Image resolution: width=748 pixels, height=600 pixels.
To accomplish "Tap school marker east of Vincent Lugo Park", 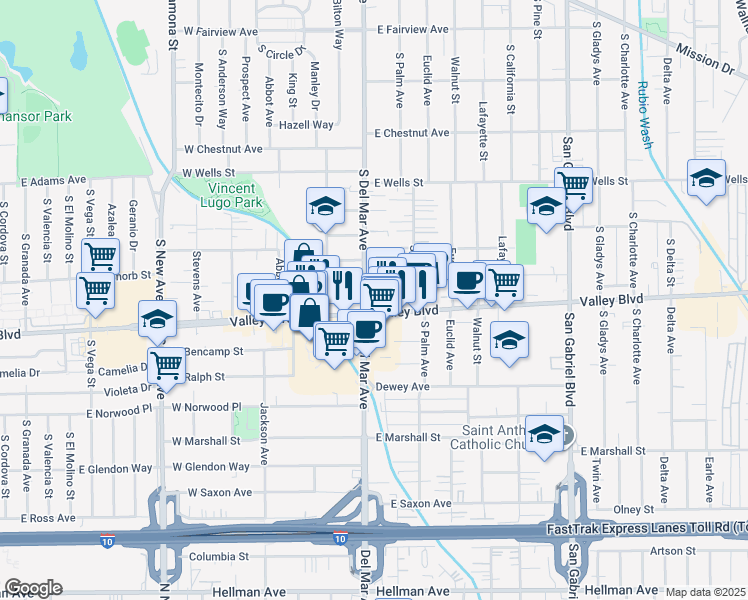I will [325, 208].
